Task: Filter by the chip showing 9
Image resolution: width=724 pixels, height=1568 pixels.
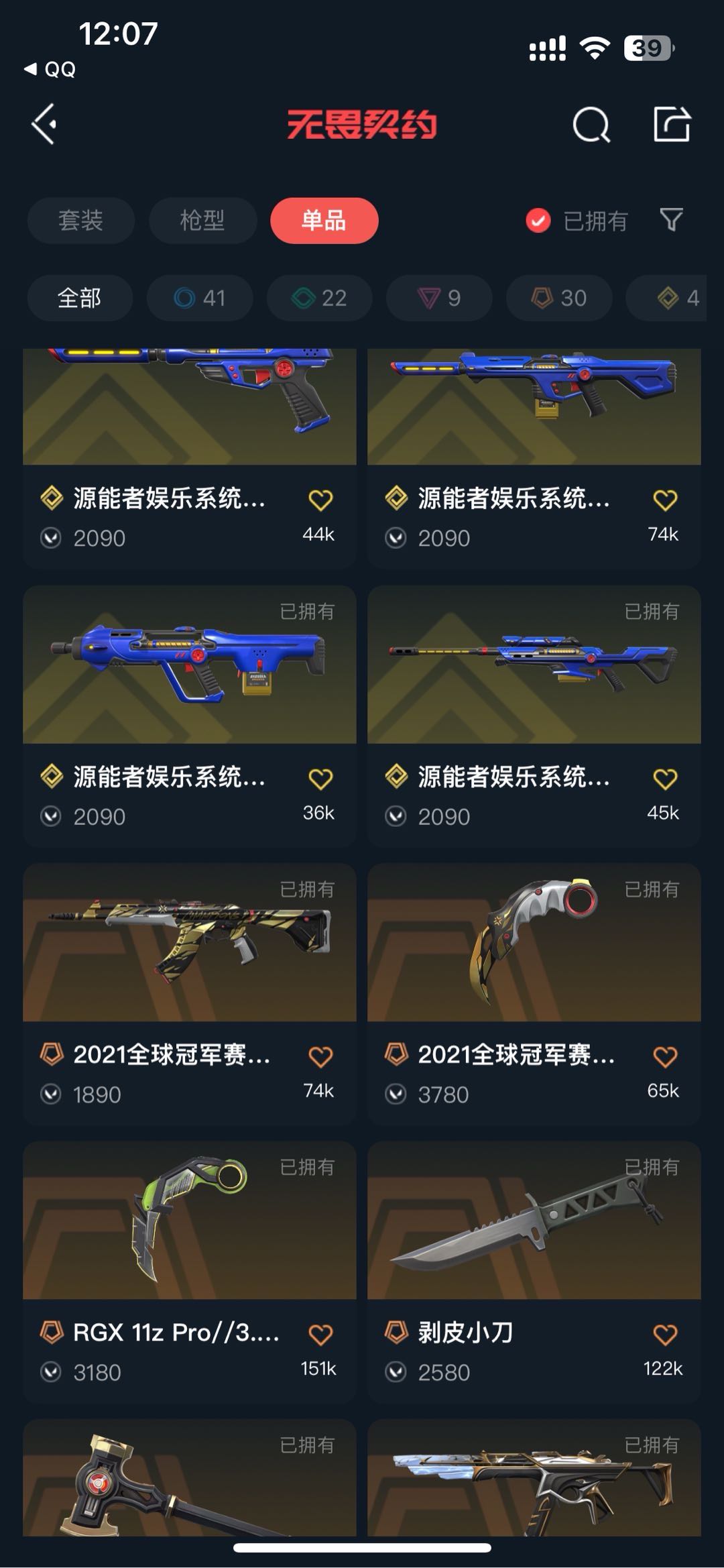Action: click(x=439, y=298)
